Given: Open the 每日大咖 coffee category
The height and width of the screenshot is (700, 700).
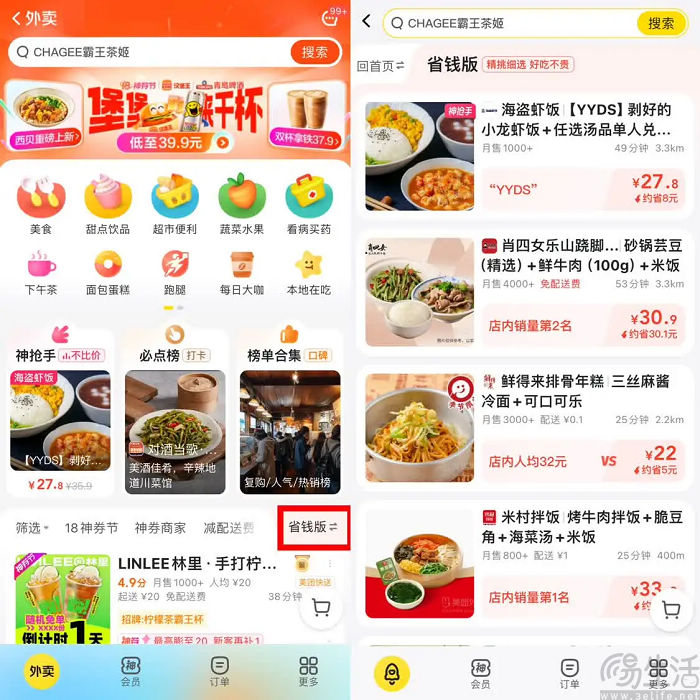Looking at the screenshot, I should (x=242, y=272).
